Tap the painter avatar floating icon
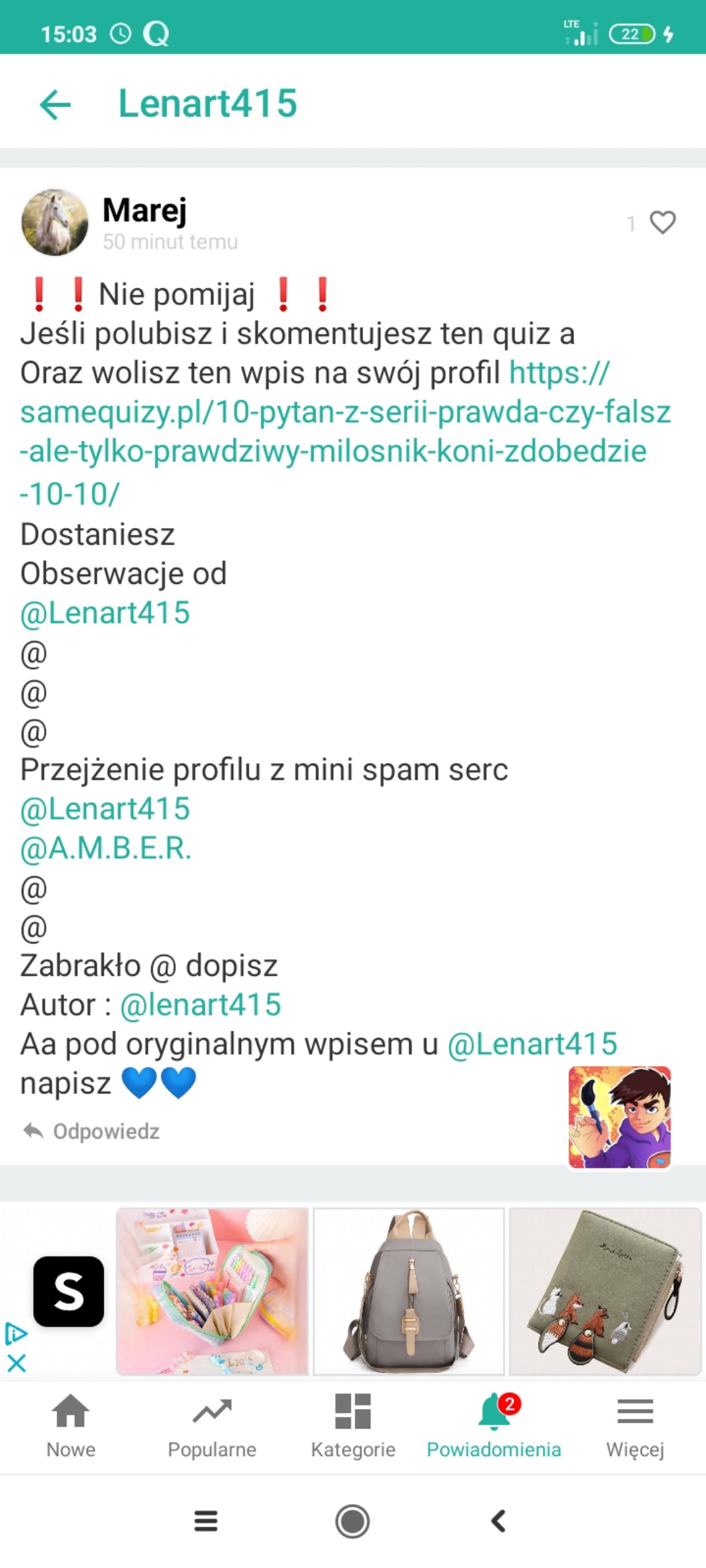Image resolution: width=706 pixels, height=1568 pixels. pyautogui.click(x=619, y=1117)
